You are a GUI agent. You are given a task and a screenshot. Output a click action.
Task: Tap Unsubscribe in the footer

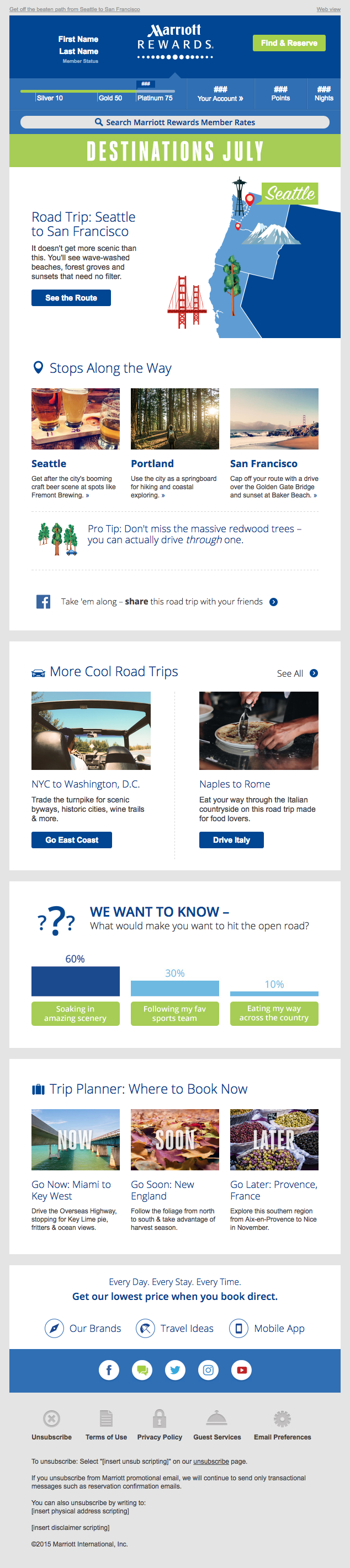(x=51, y=1437)
